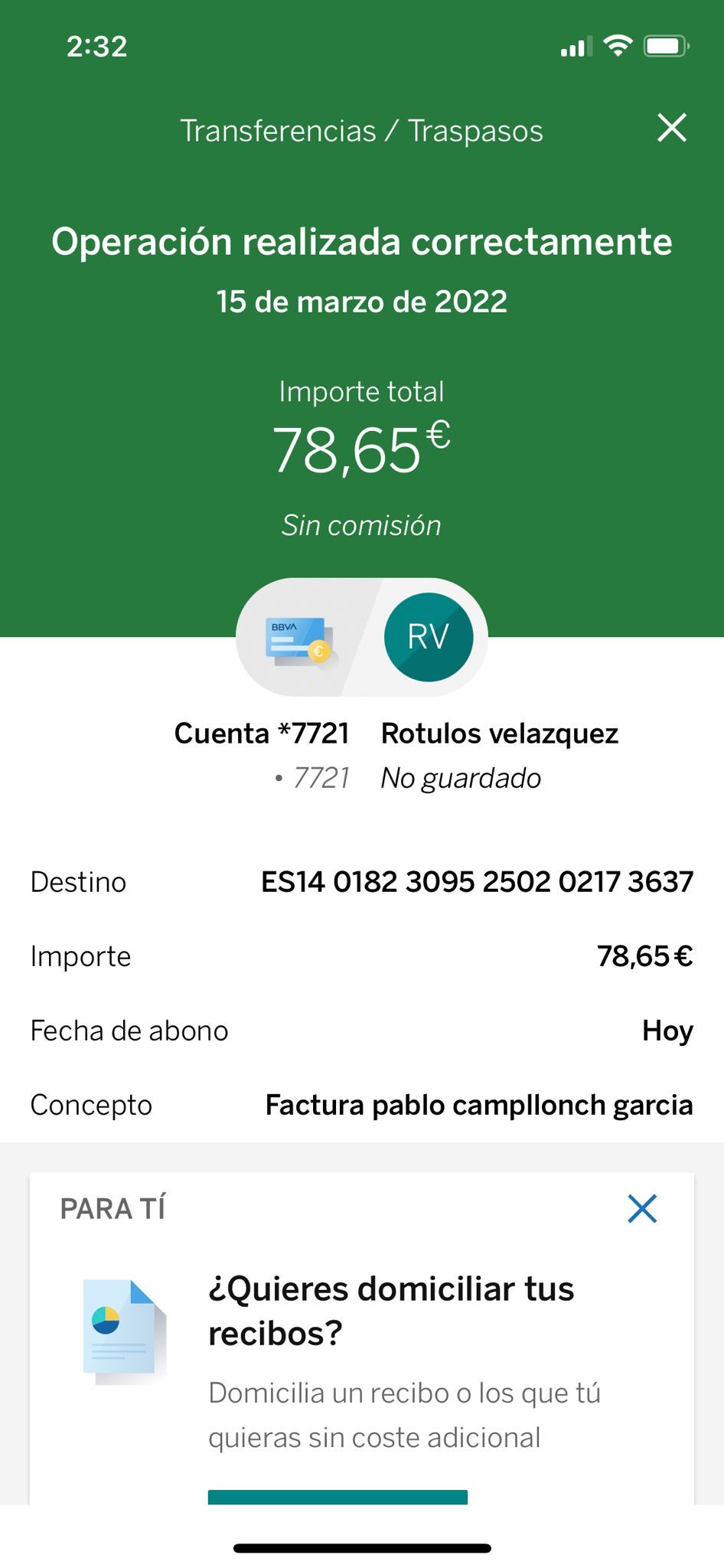
Task: Dismiss the PARA TÍ suggestion card
Action: [642, 1209]
